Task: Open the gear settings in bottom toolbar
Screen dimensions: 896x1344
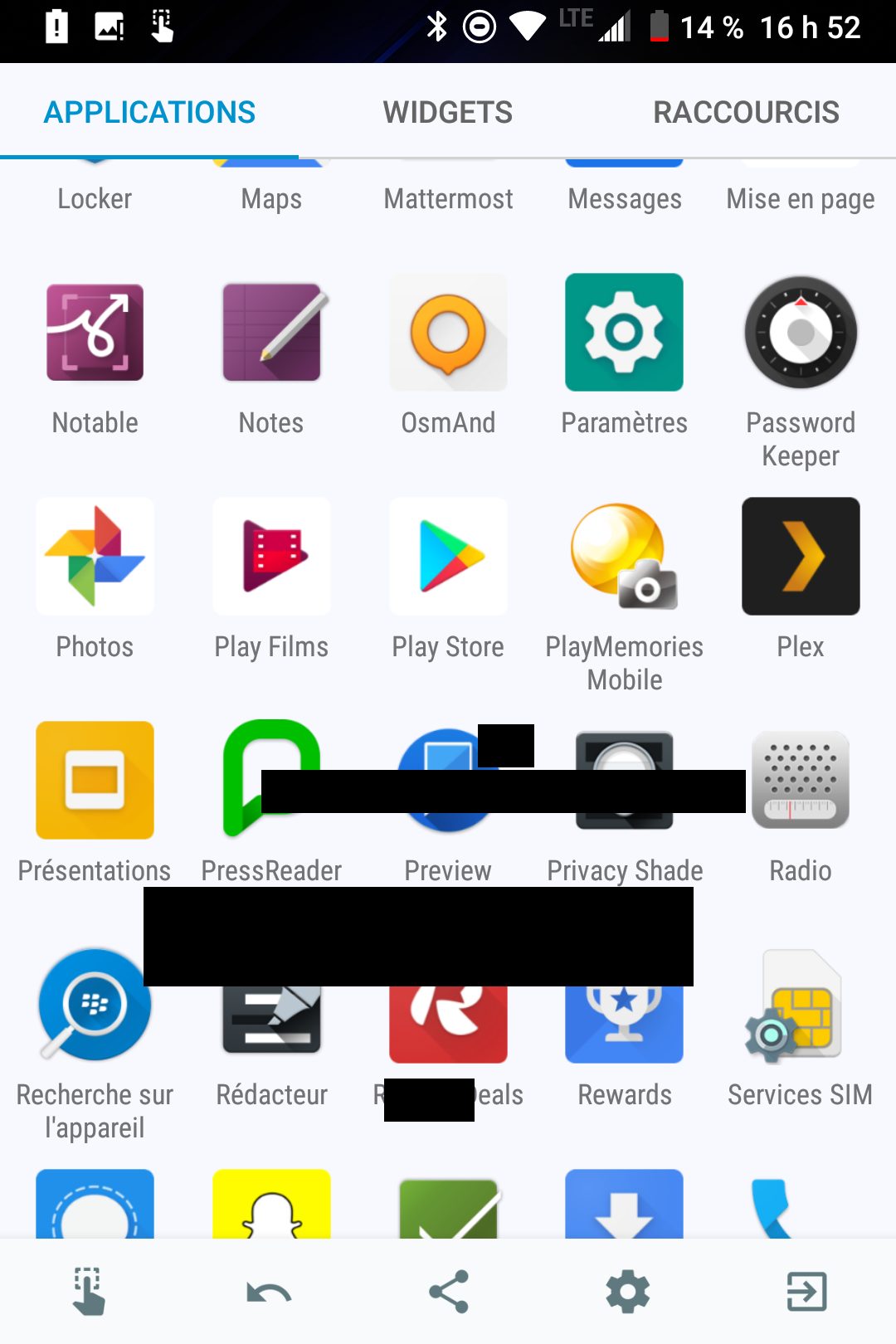Action: (628, 1292)
